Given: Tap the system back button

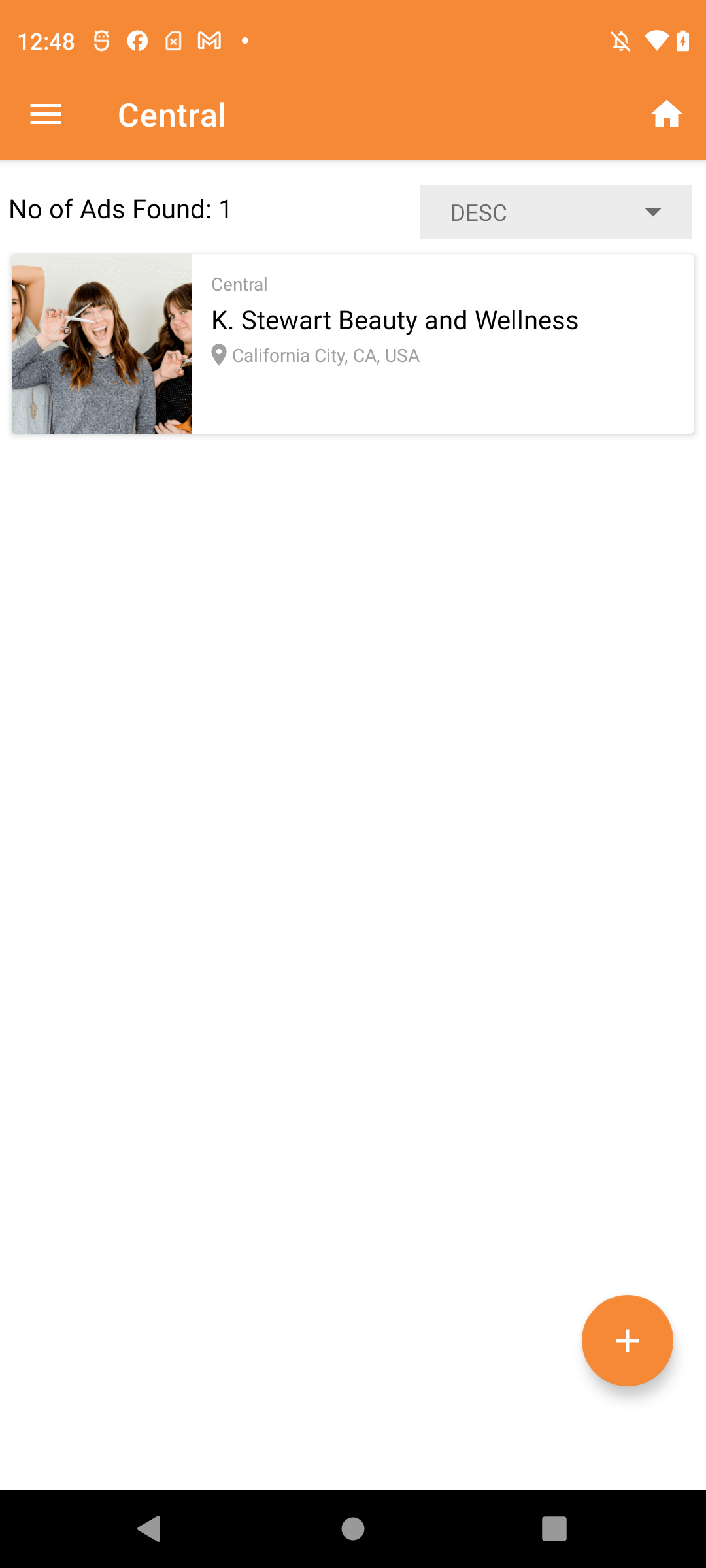Looking at the screenshot, I should (x=150, y=1529).
